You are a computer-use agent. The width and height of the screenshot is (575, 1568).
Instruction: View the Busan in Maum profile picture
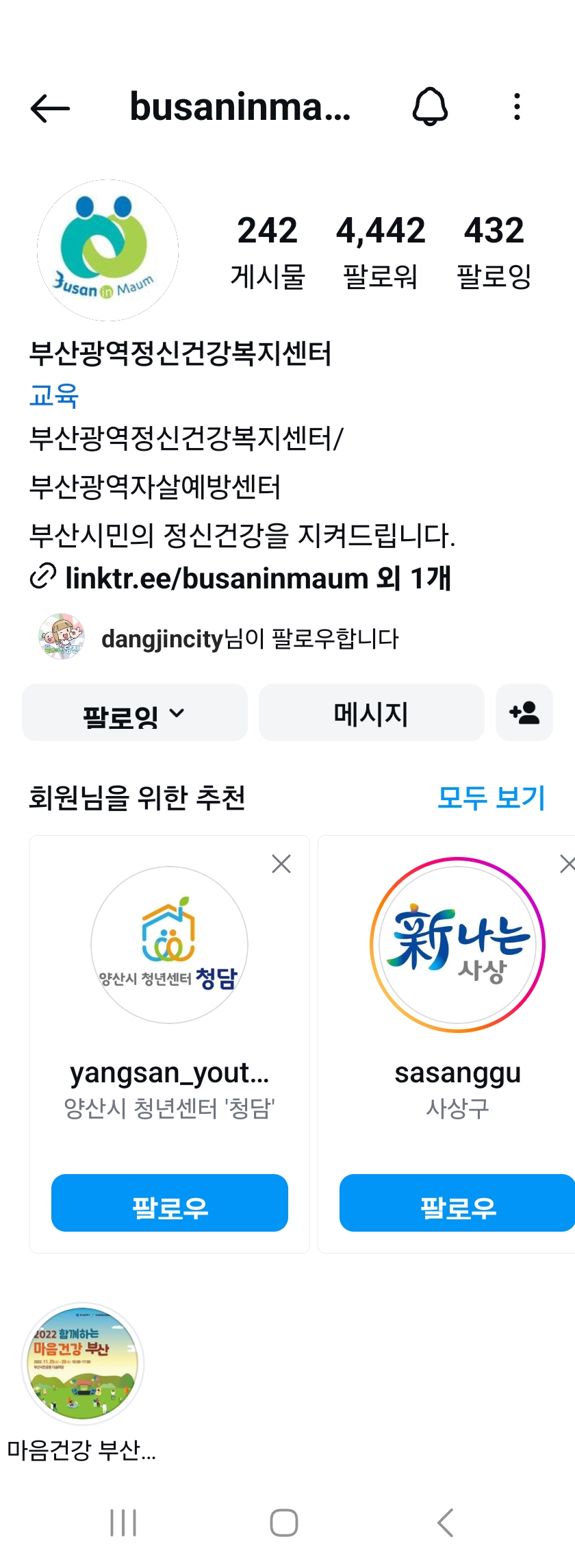(x=107, y=251)
